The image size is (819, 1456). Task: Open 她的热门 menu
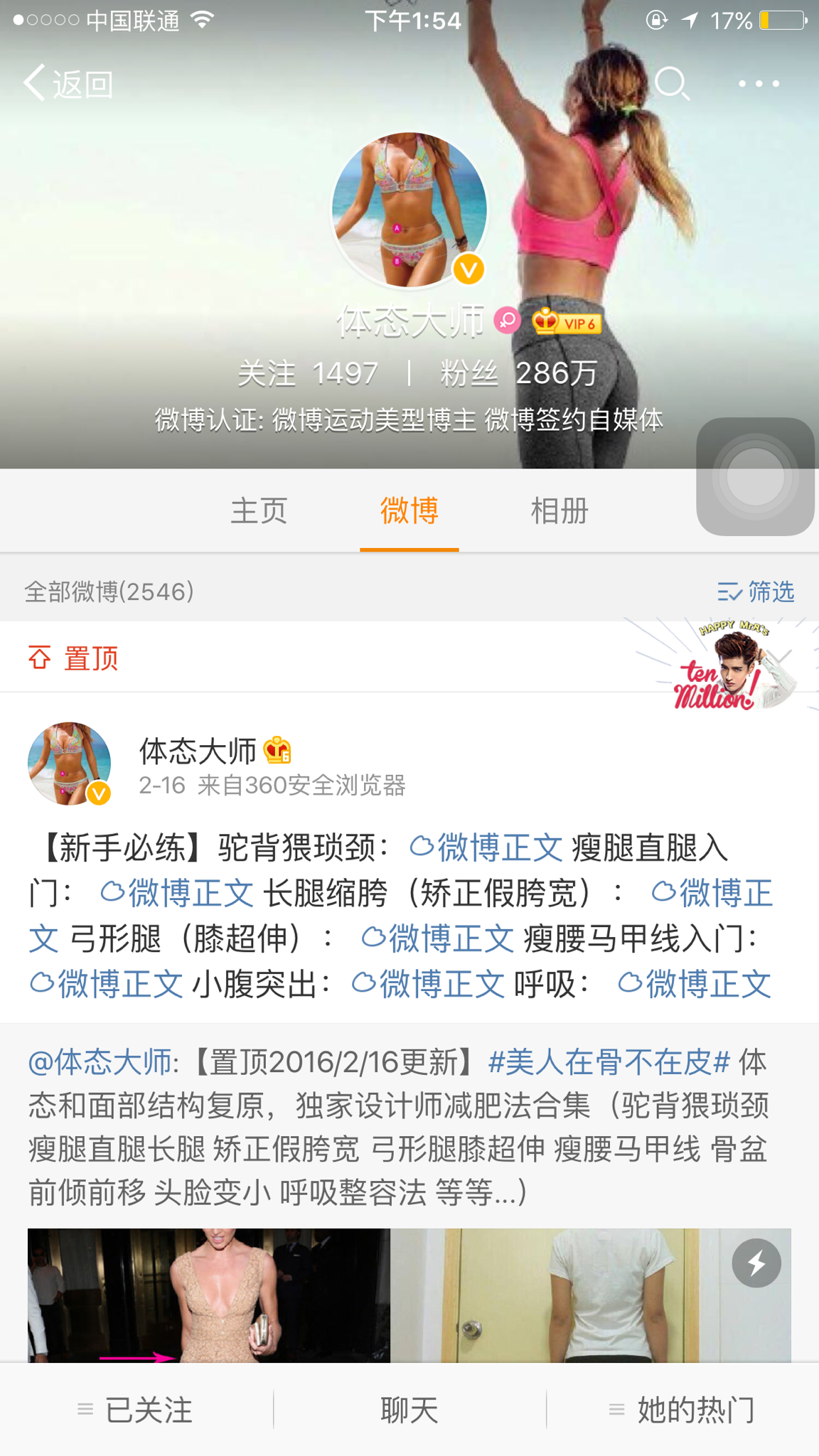click(682, 1410)
